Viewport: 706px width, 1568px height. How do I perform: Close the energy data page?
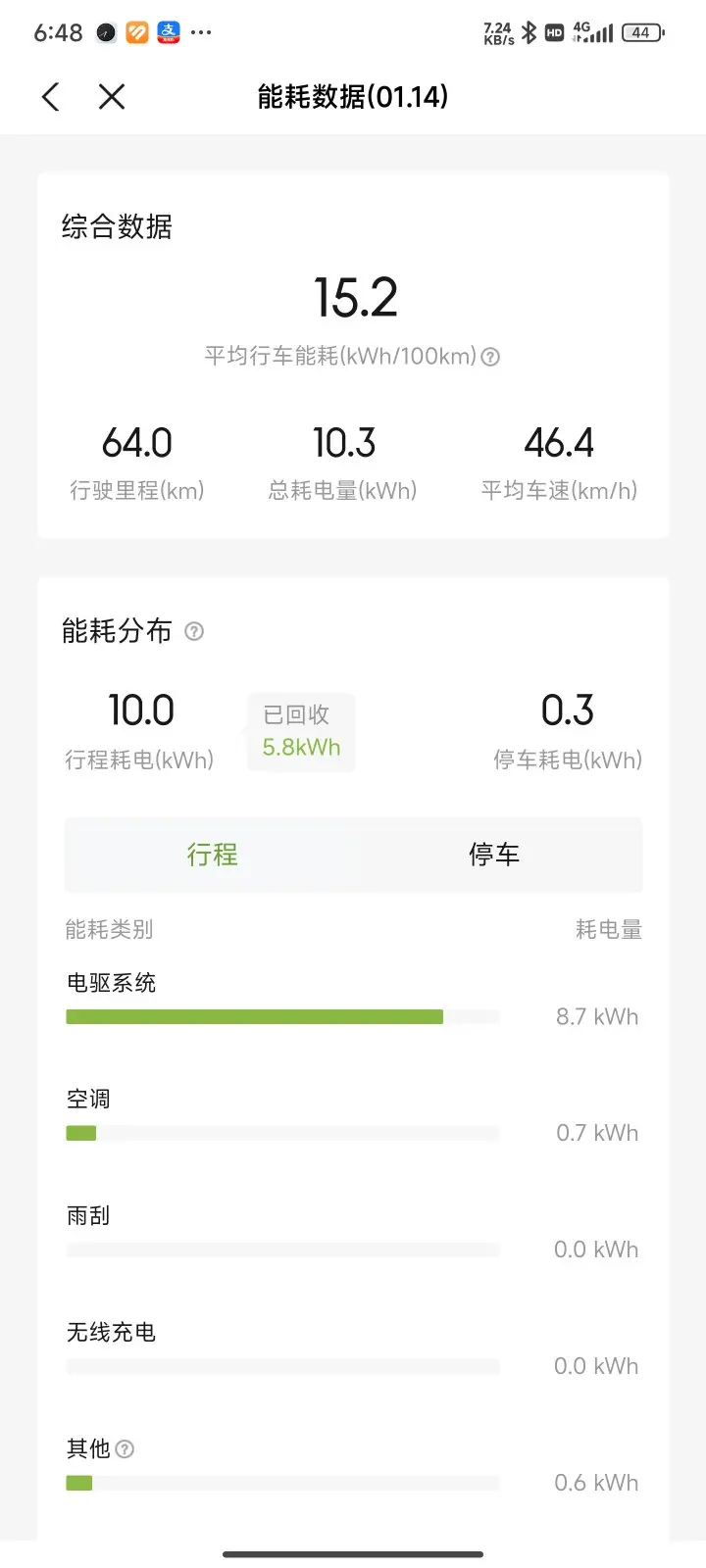click(x=112, y=96)
